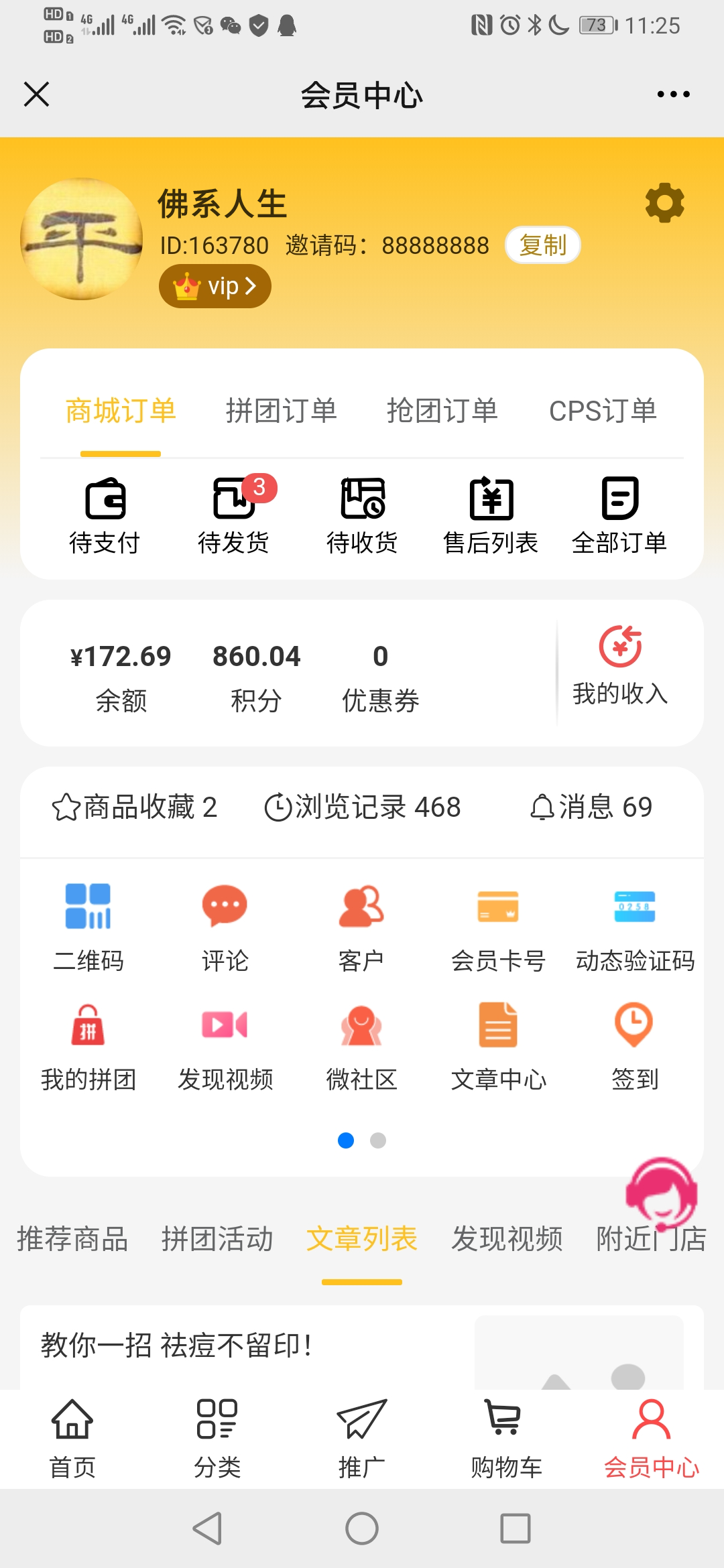Switch to the 推荐商品 tab
724x1568 pixels.
pyautogui.click(x=72, y=1239)
